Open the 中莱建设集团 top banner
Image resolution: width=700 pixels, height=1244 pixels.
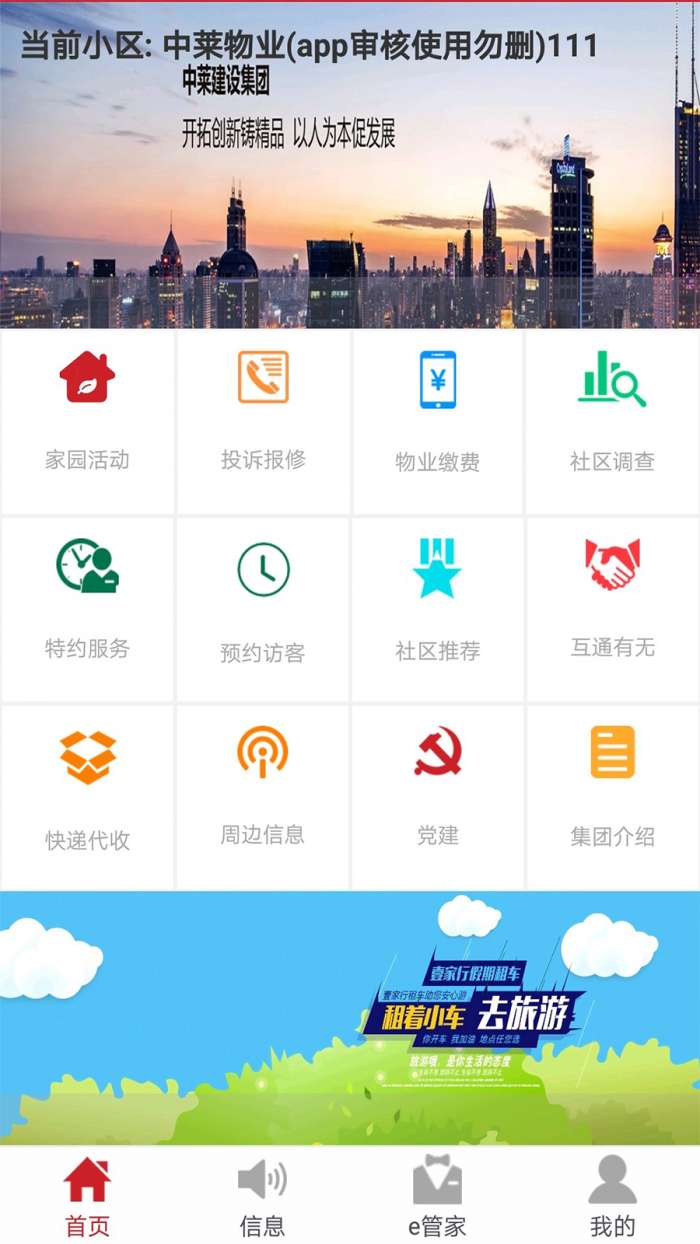click(x=350, y=200)
